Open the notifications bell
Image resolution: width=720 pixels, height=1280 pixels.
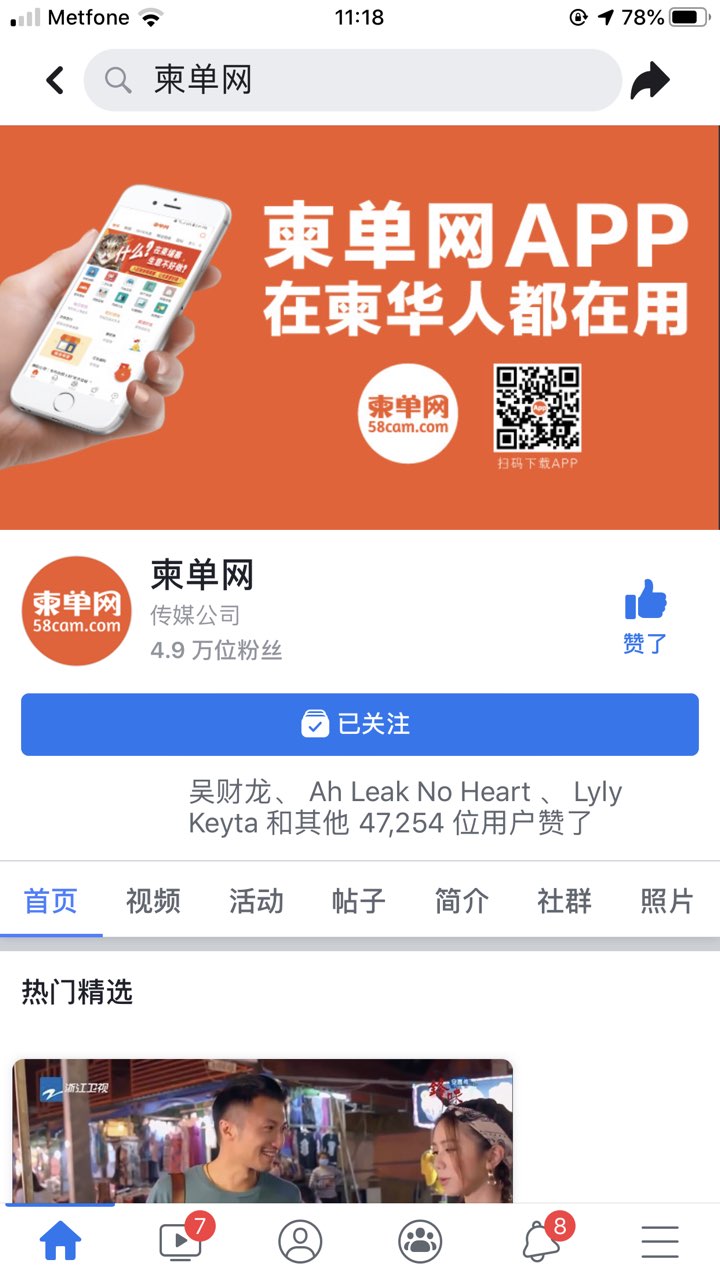tap(541, 1242)
